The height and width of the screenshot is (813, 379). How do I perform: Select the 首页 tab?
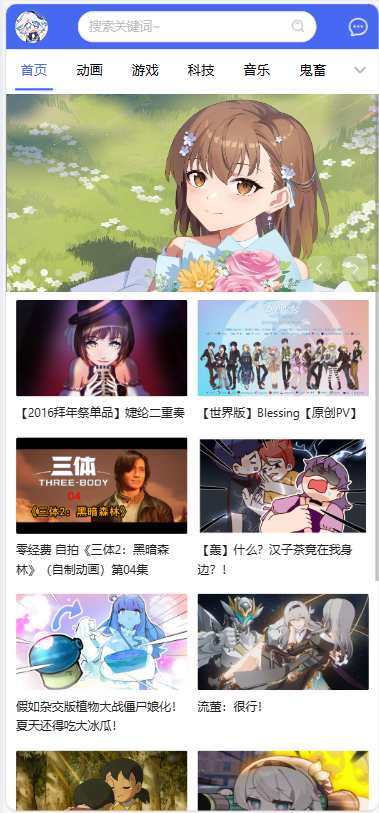[34, 71]
